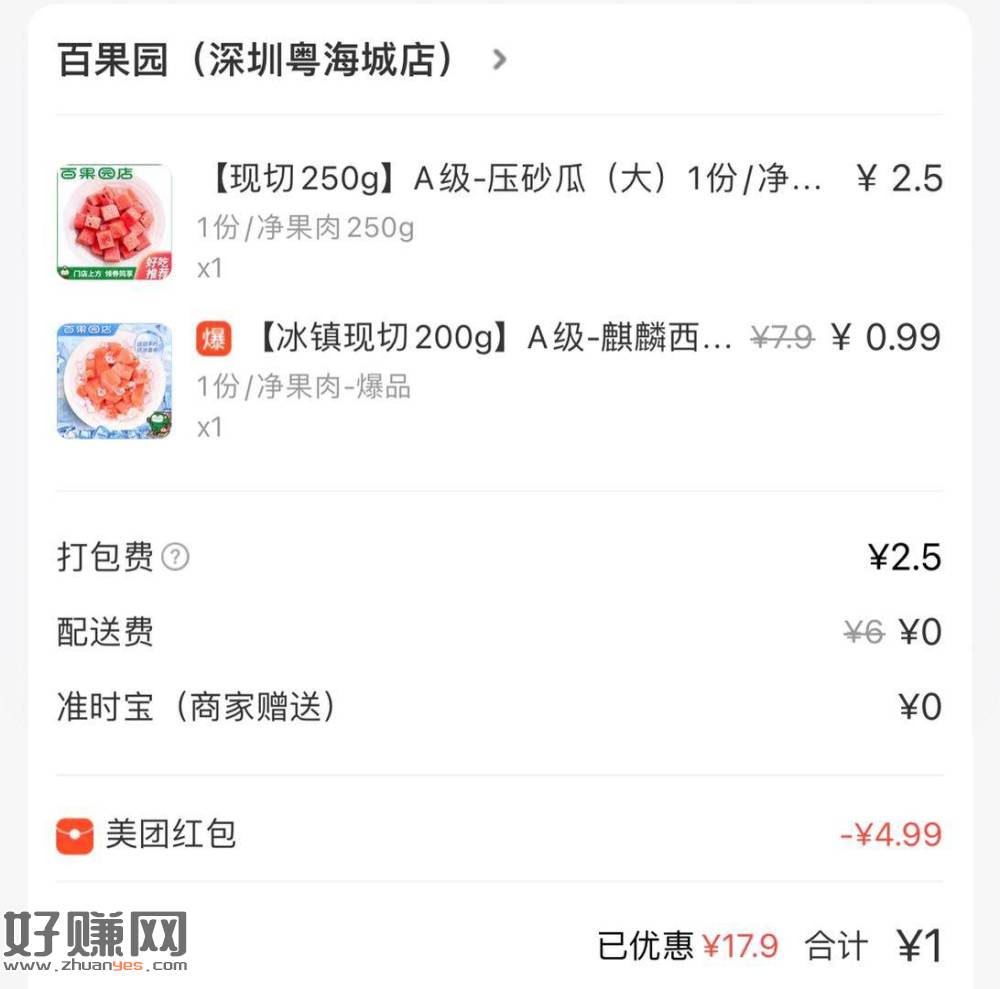Open the 百果园（深圳粤海城店）store page

coord(281,61)
